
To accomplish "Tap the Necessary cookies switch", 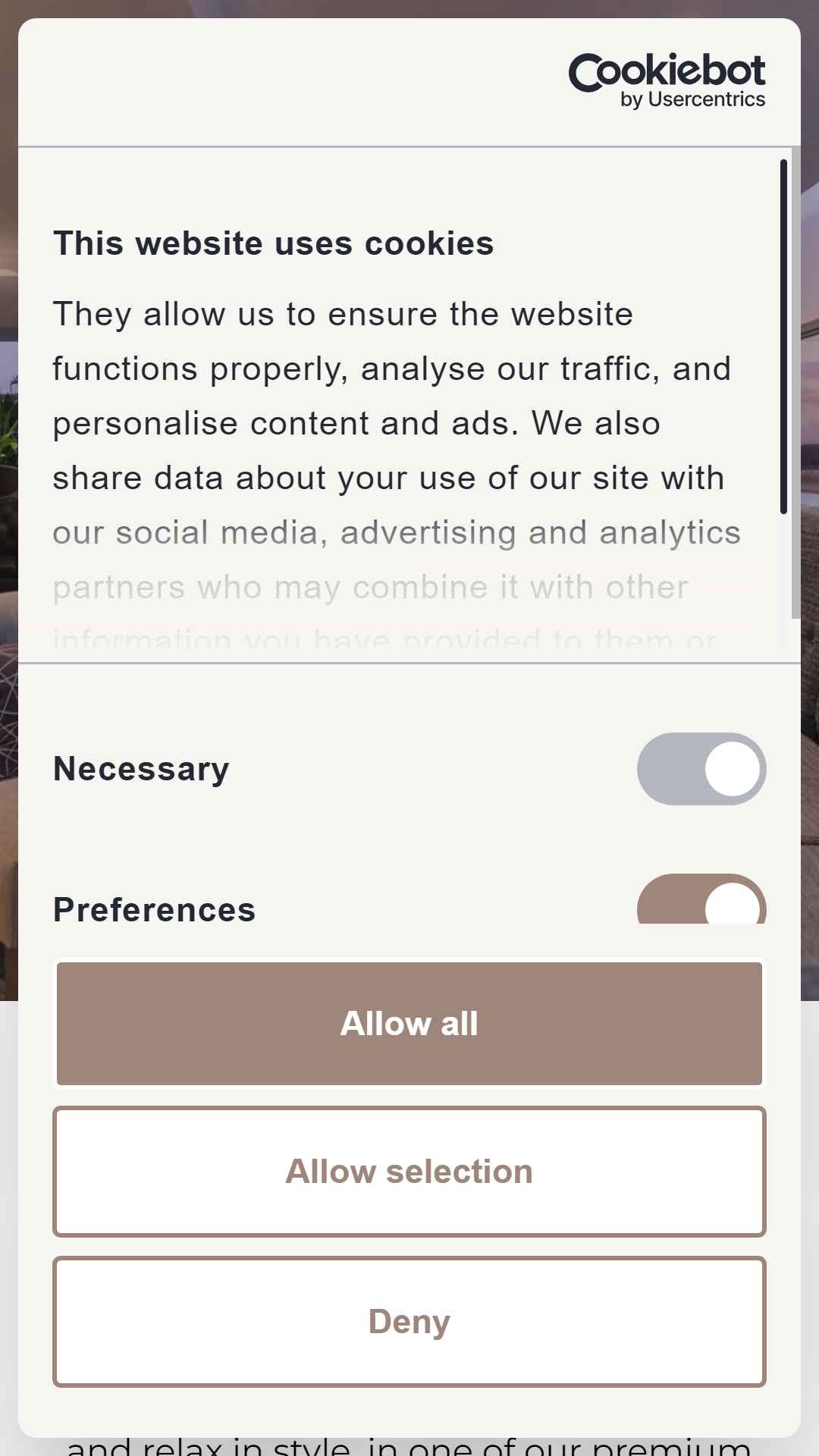I will [701, 769].
